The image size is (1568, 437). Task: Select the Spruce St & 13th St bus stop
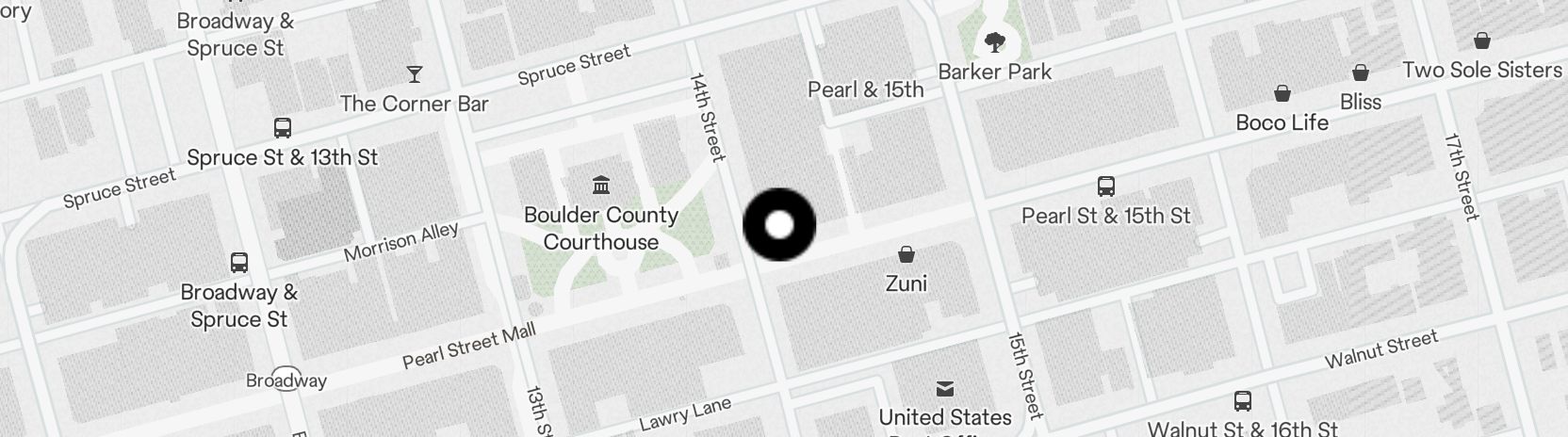[x=282, y=128]
